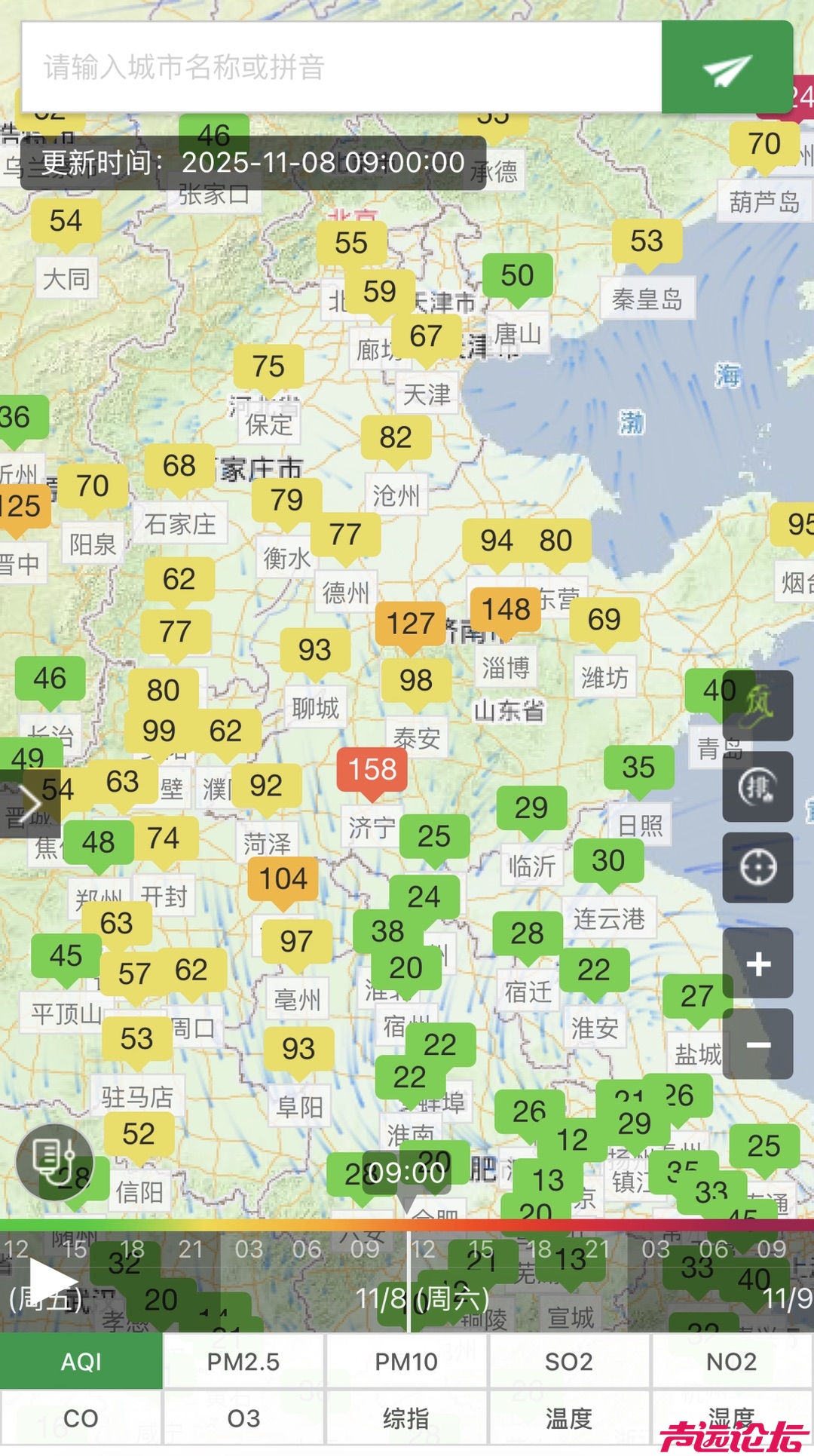Select the SO2 layer
The width and height of the screenshot is (814, 1456).
coord(569,1363)
